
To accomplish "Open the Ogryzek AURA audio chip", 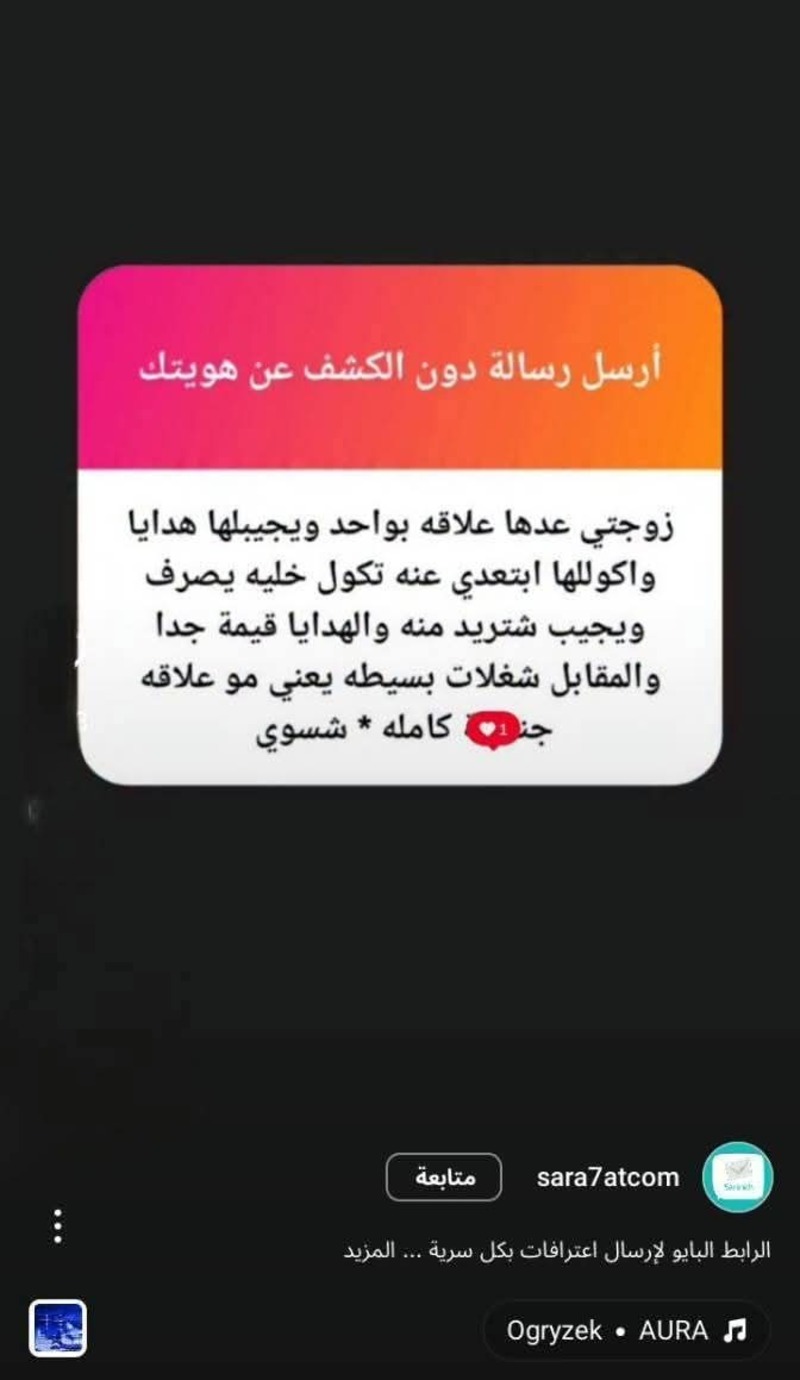I will coord(626,1331).
